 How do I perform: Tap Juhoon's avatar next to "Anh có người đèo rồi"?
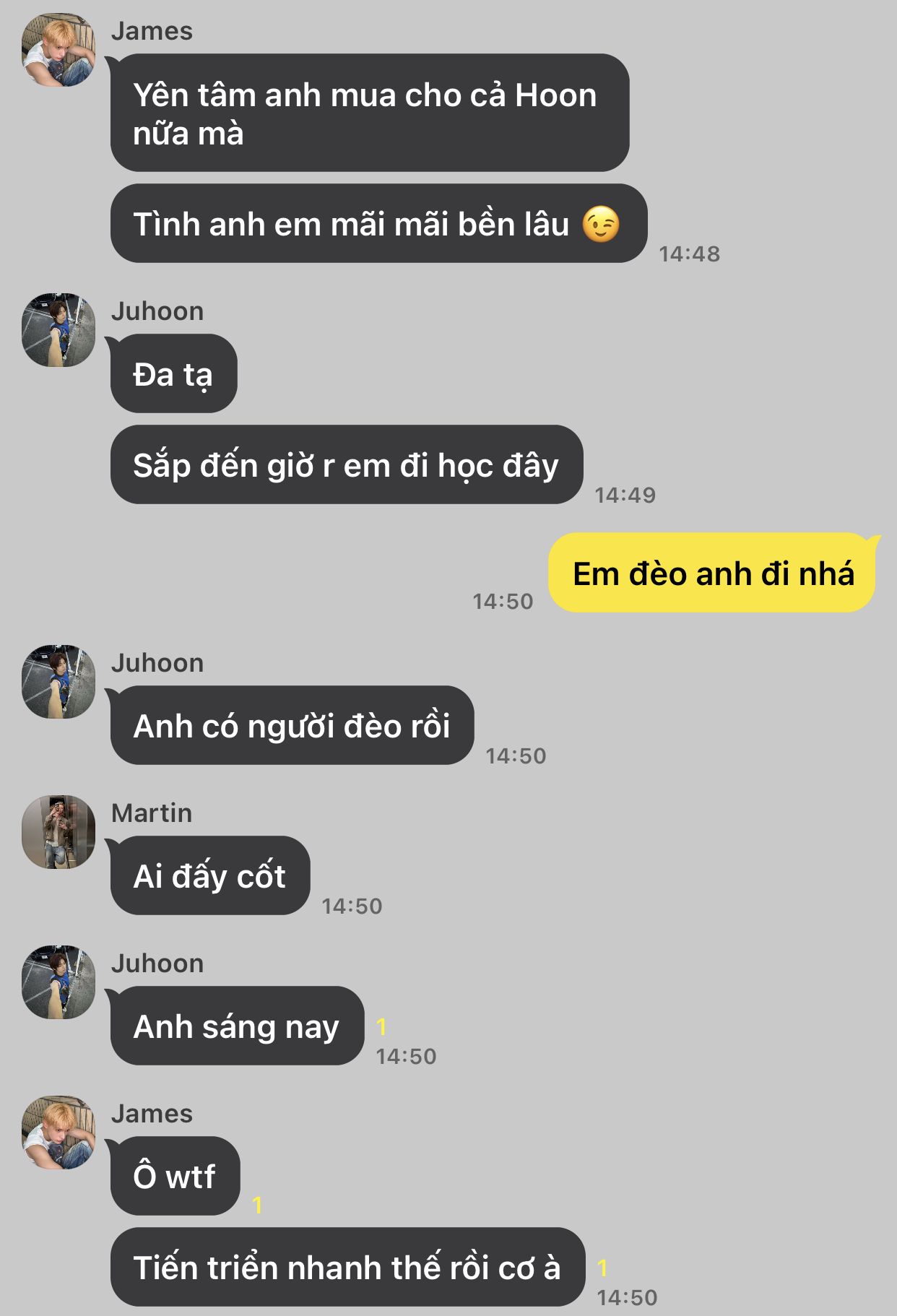58,682
